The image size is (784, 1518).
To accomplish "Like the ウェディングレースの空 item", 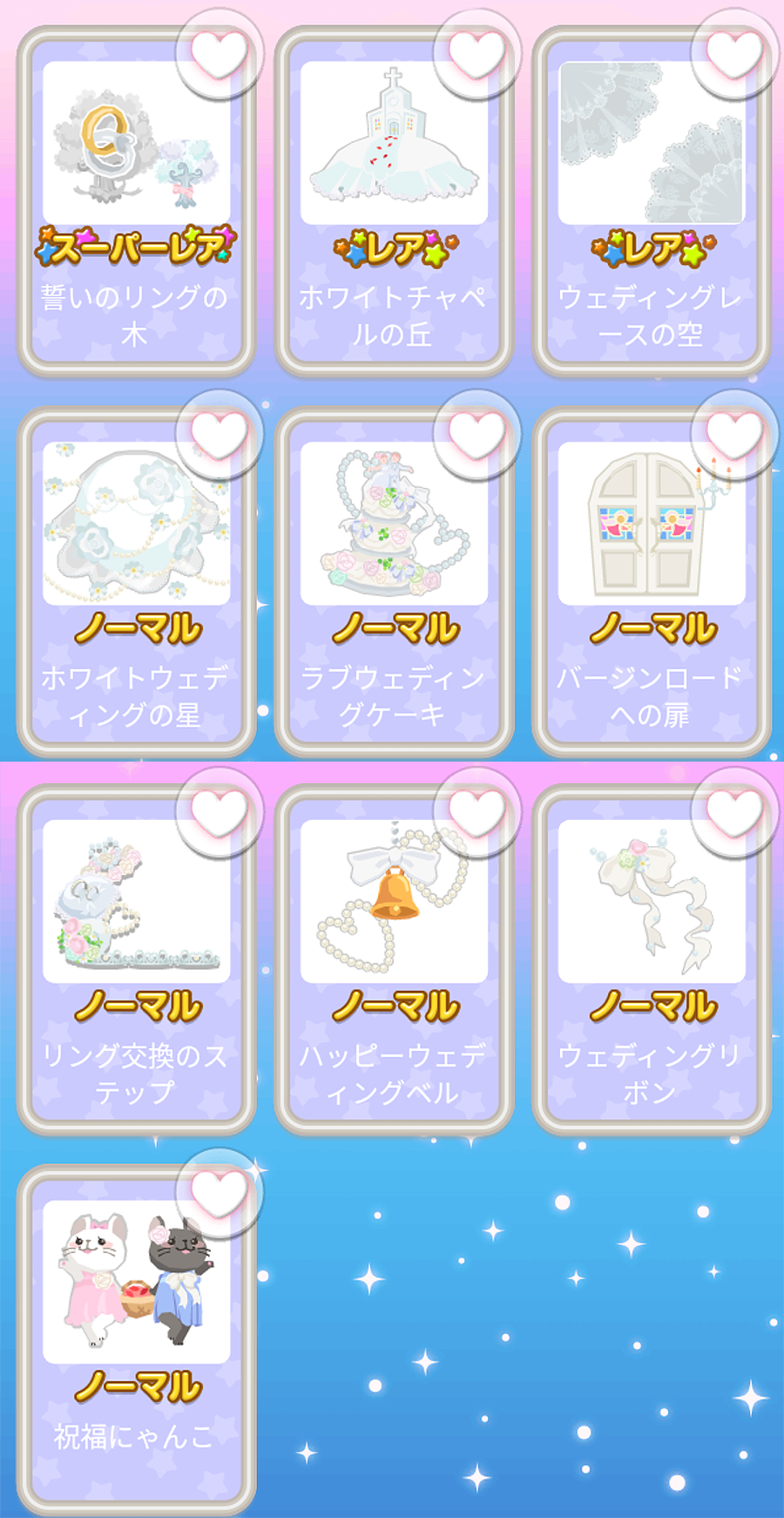I will click(x=734, y=54).
